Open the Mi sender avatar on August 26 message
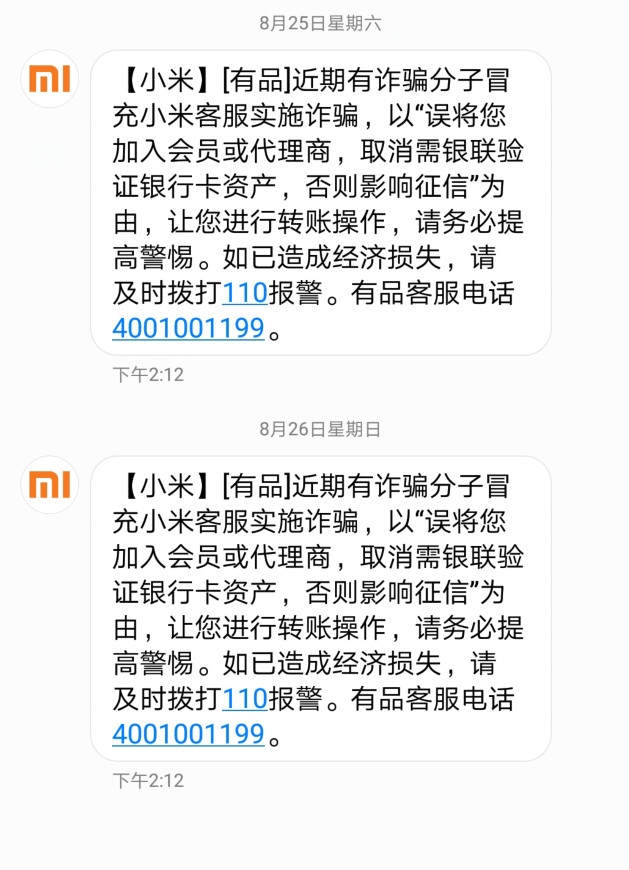Screen dimensions: 629x870 (49, 484)
